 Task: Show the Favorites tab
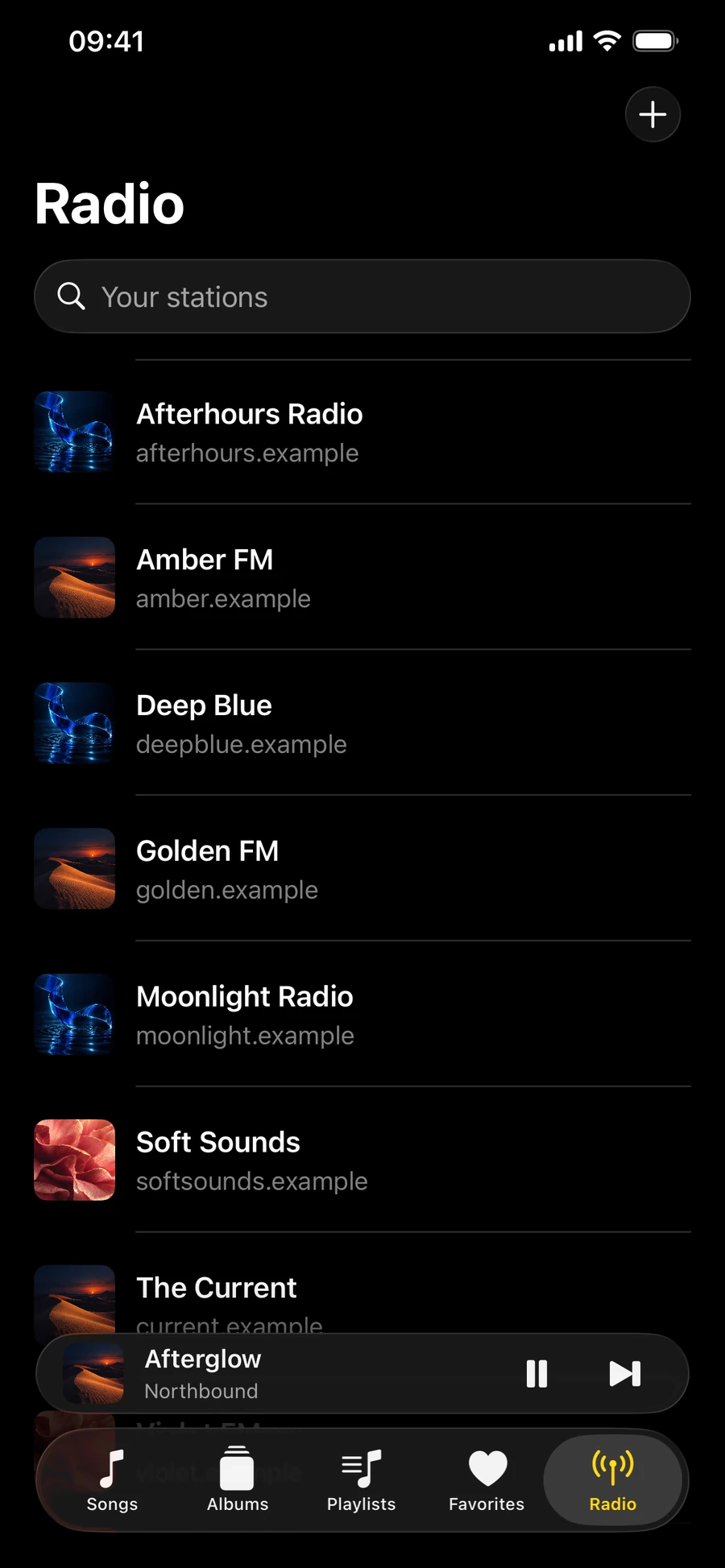[487, 1480]
